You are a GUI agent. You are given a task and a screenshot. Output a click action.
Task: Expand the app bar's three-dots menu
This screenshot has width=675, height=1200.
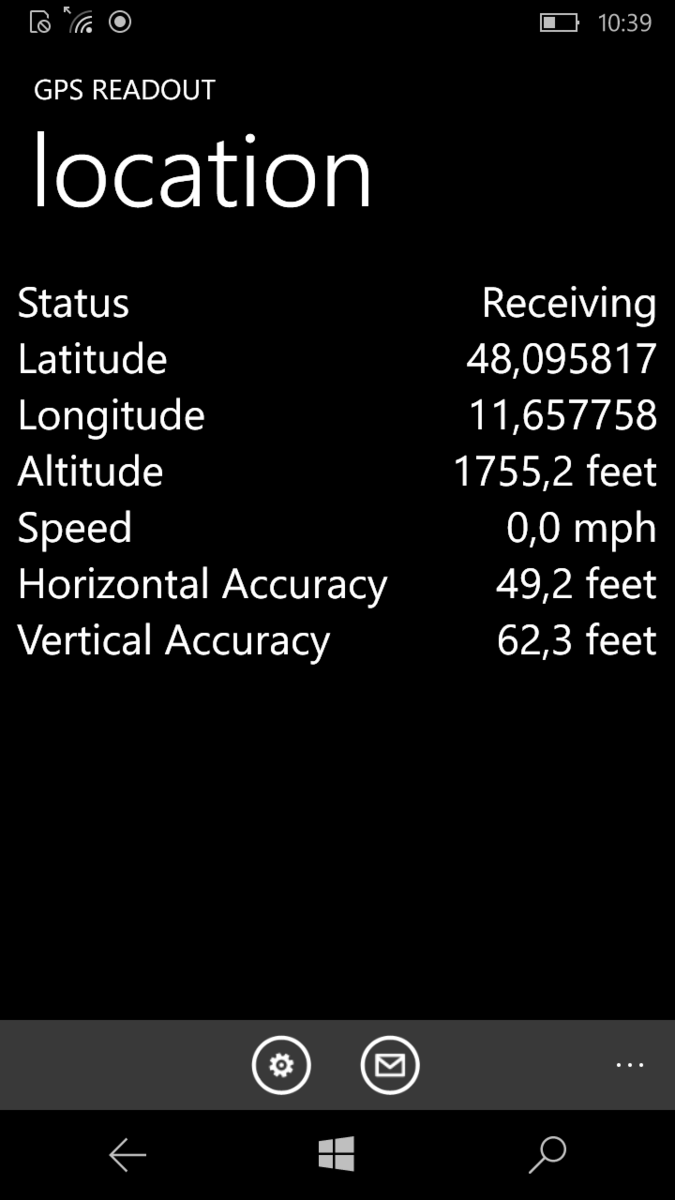tap(630, 1065)
